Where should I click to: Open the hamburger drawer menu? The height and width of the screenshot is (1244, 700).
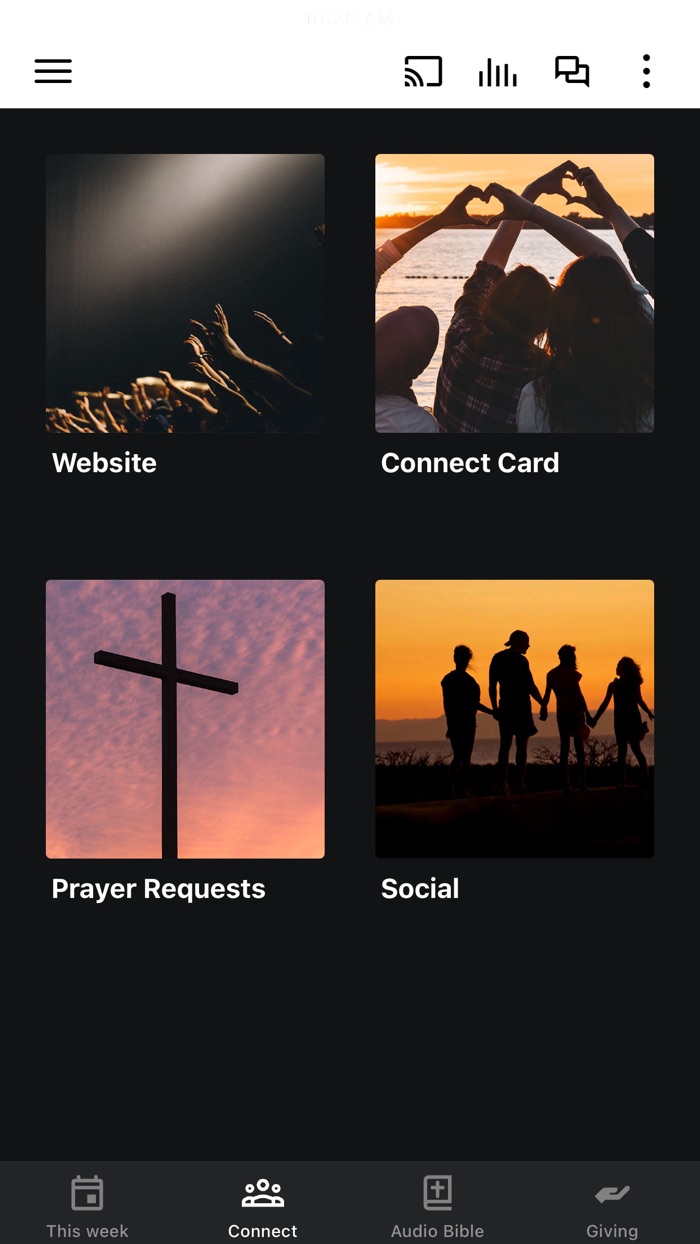click(x=53, y=71)
